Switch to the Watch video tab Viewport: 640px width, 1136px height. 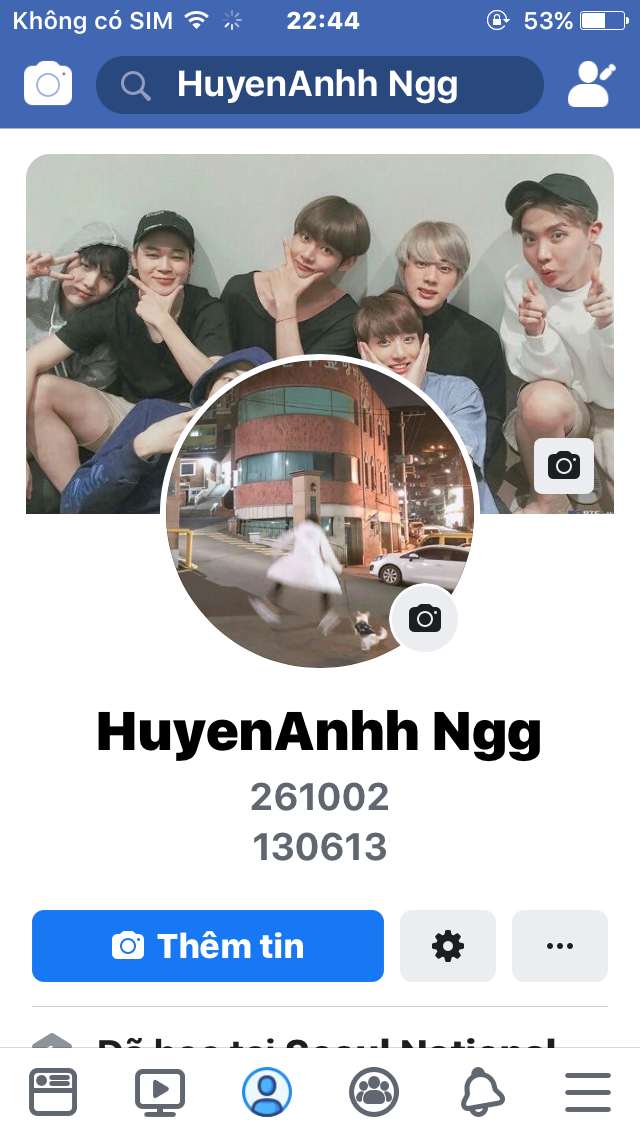click(160, 1091)
